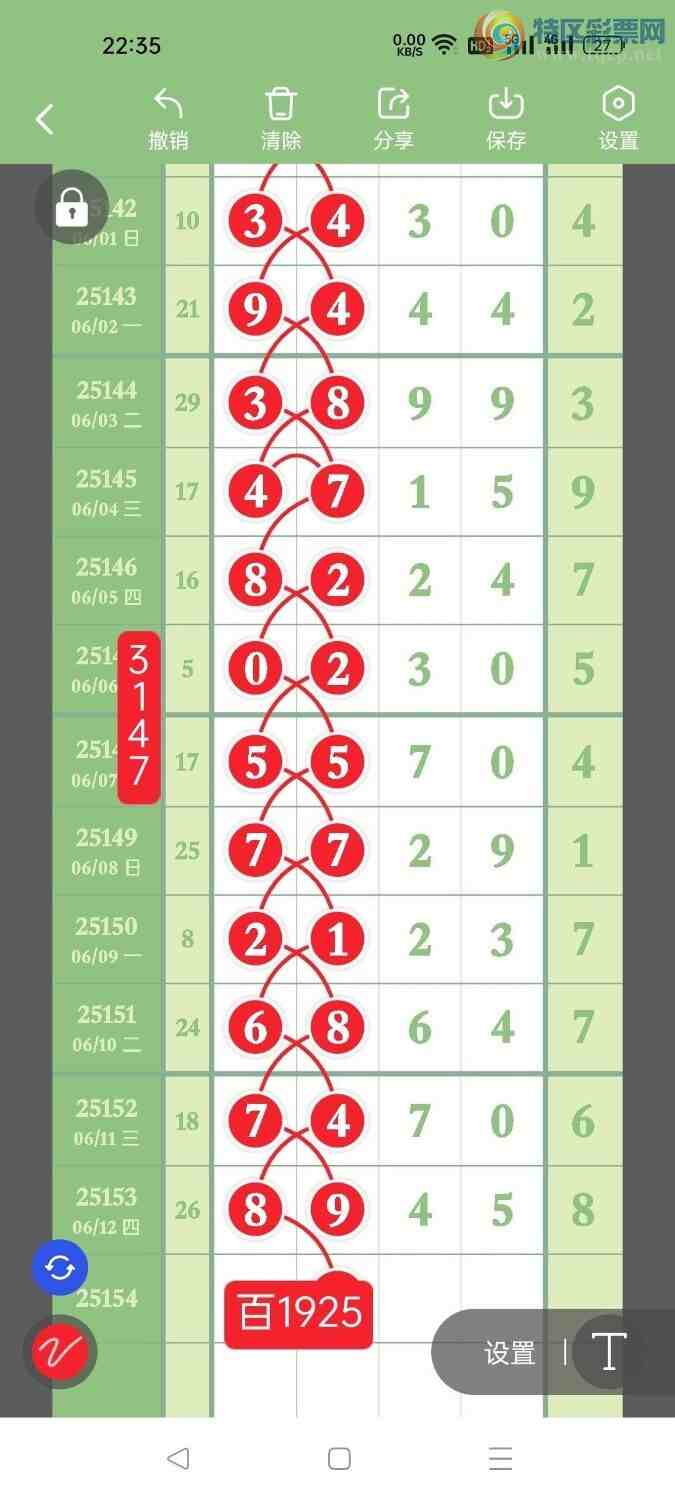Tap the blue refresh button
This screenshot has height=1500, width=675.
(x=60, y=1268)
